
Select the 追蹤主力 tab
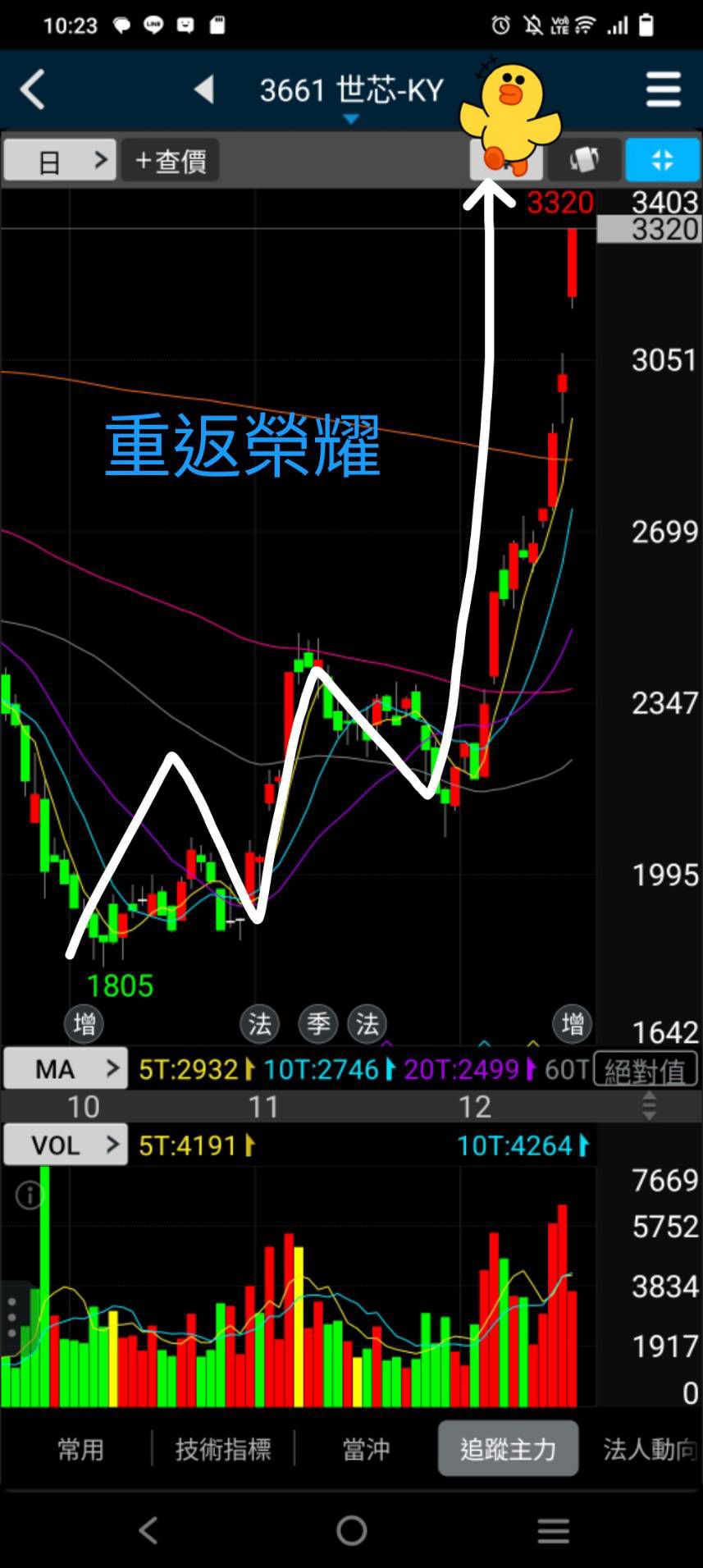508,1449
